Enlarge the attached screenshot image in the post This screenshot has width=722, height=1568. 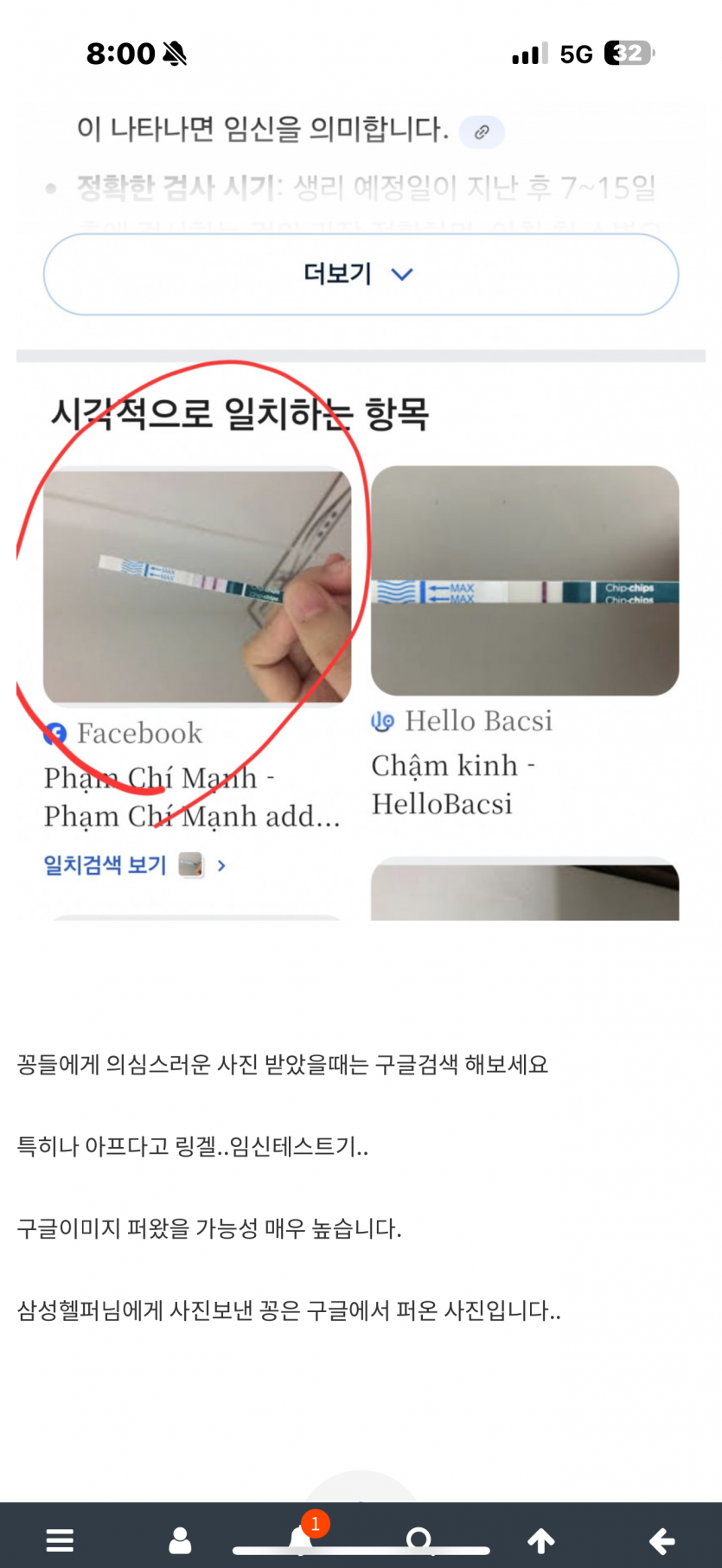pos(361,519)
